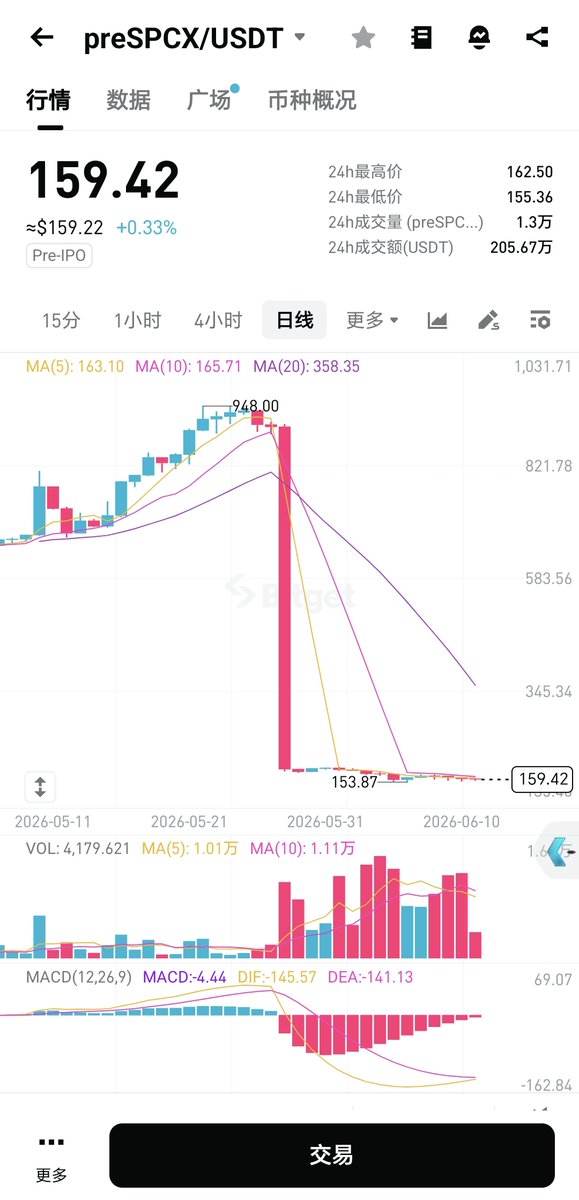Switch to the 广场 tab
579x1200 pixels.
(209, 100)
